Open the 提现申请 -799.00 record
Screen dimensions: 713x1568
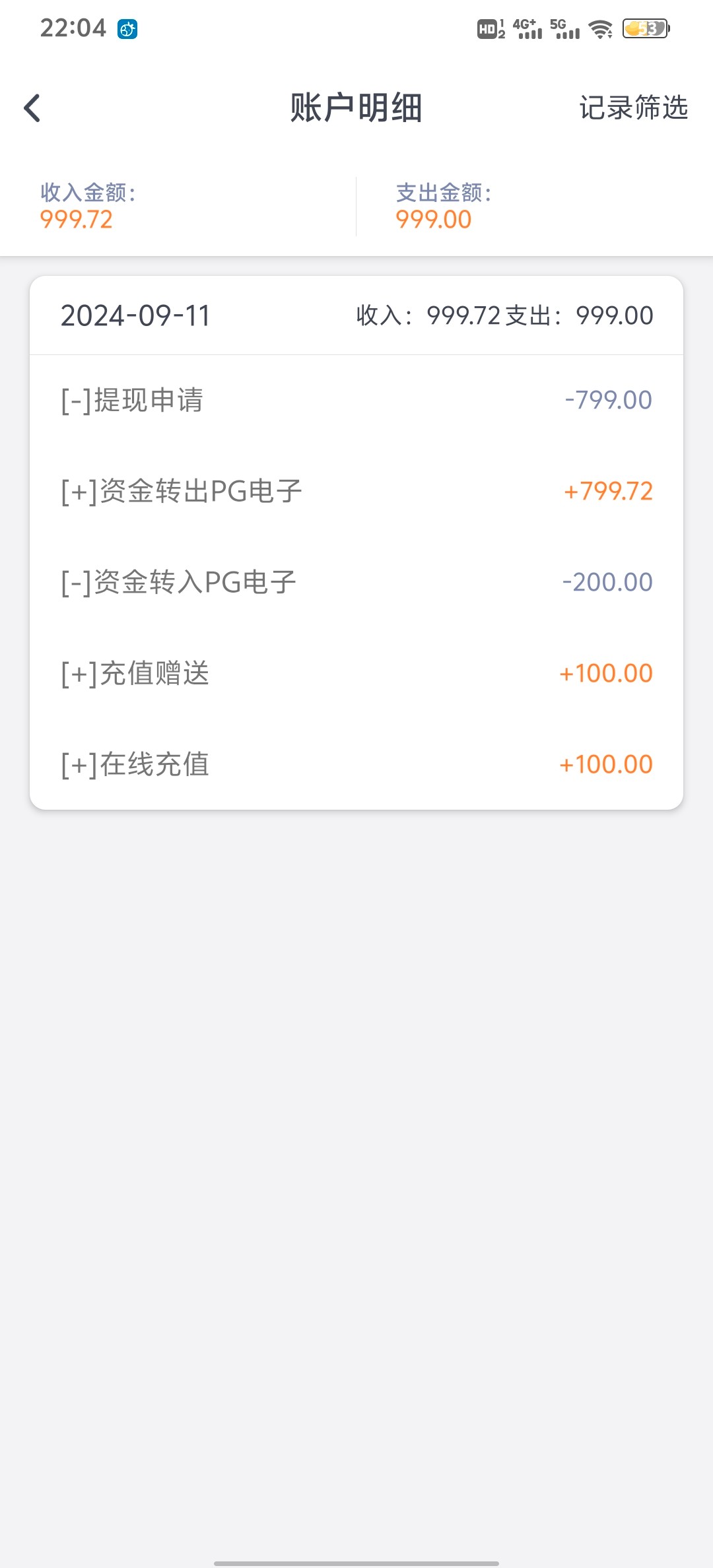click(356, 400)
